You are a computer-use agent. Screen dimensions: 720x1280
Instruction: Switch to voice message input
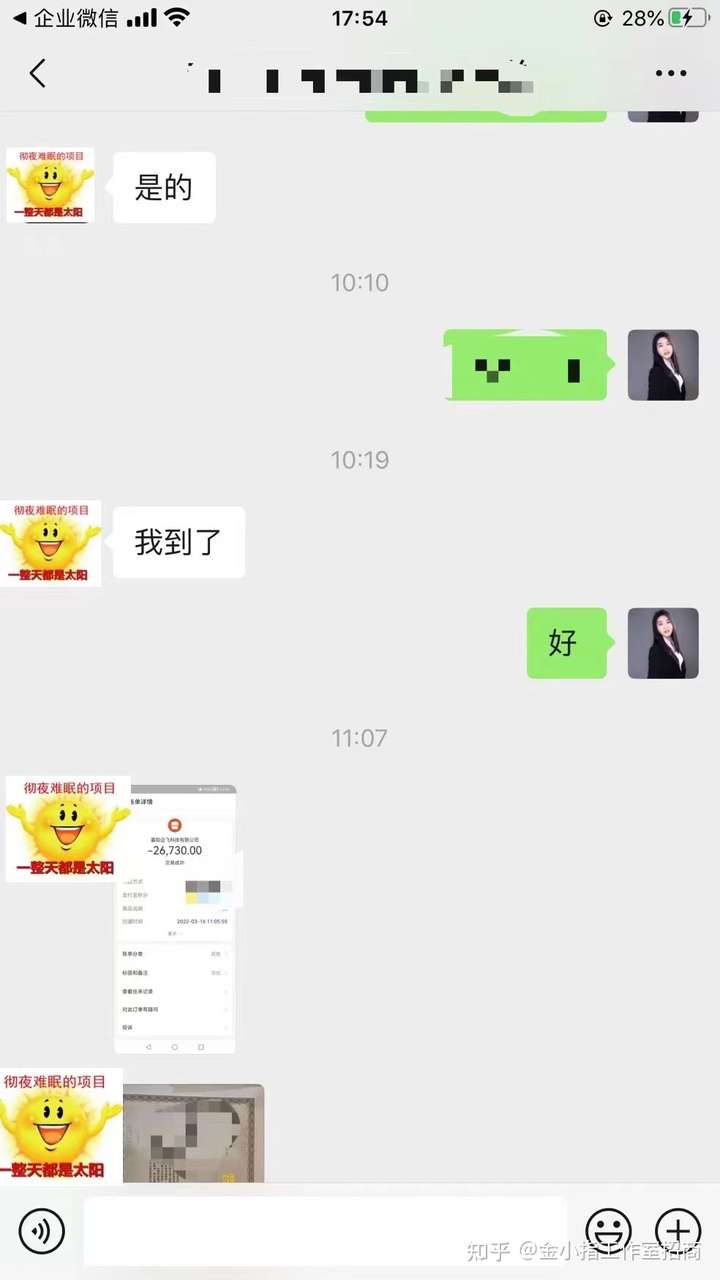pyautogui.click(x=41, y=1230)
